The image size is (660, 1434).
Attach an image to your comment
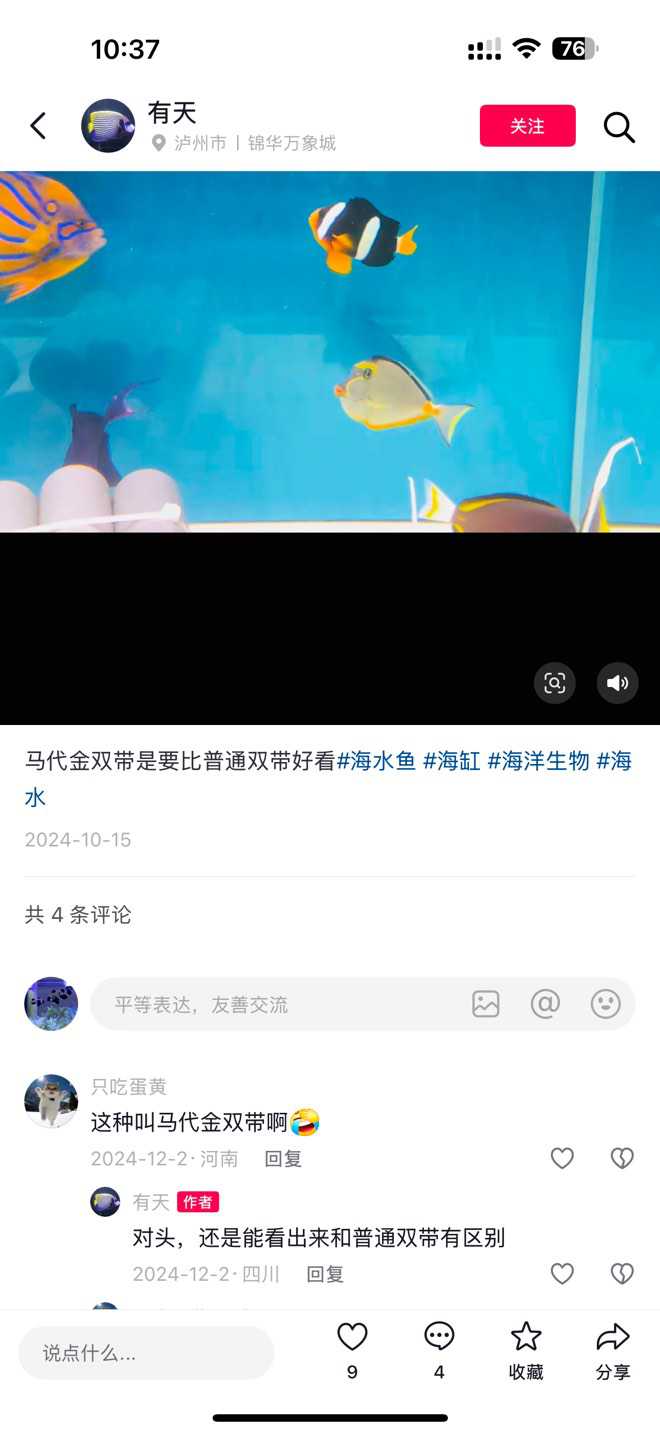[486, 1004]
